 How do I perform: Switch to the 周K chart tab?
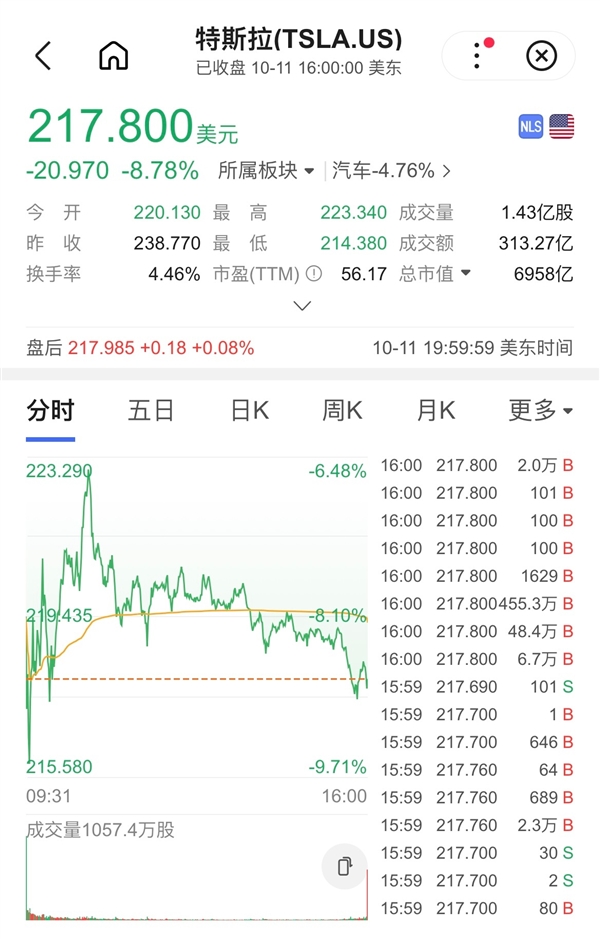pos(342,410)
